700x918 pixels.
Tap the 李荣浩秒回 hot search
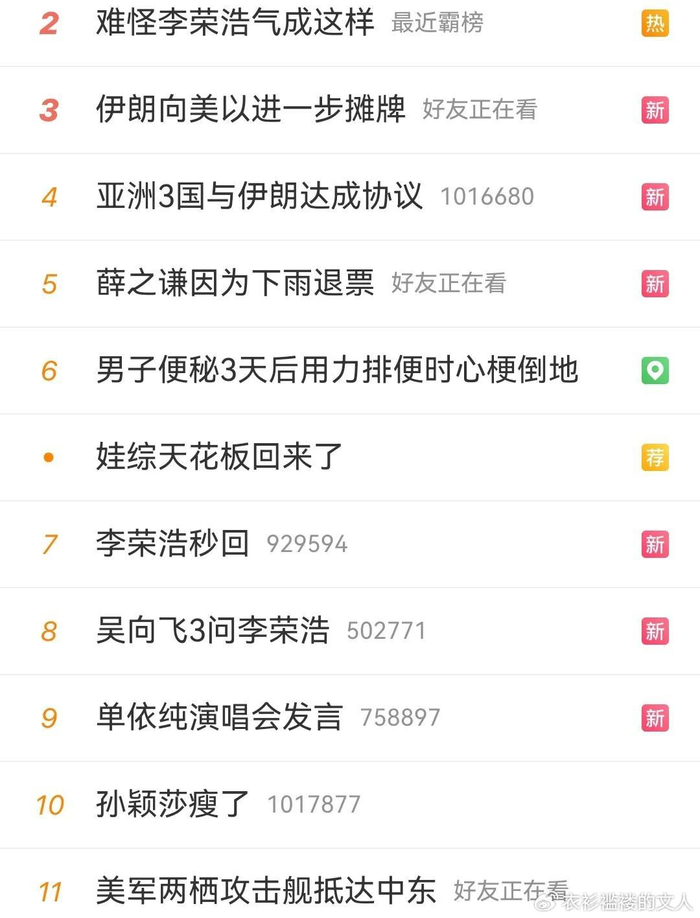click(x=172, y=544)
